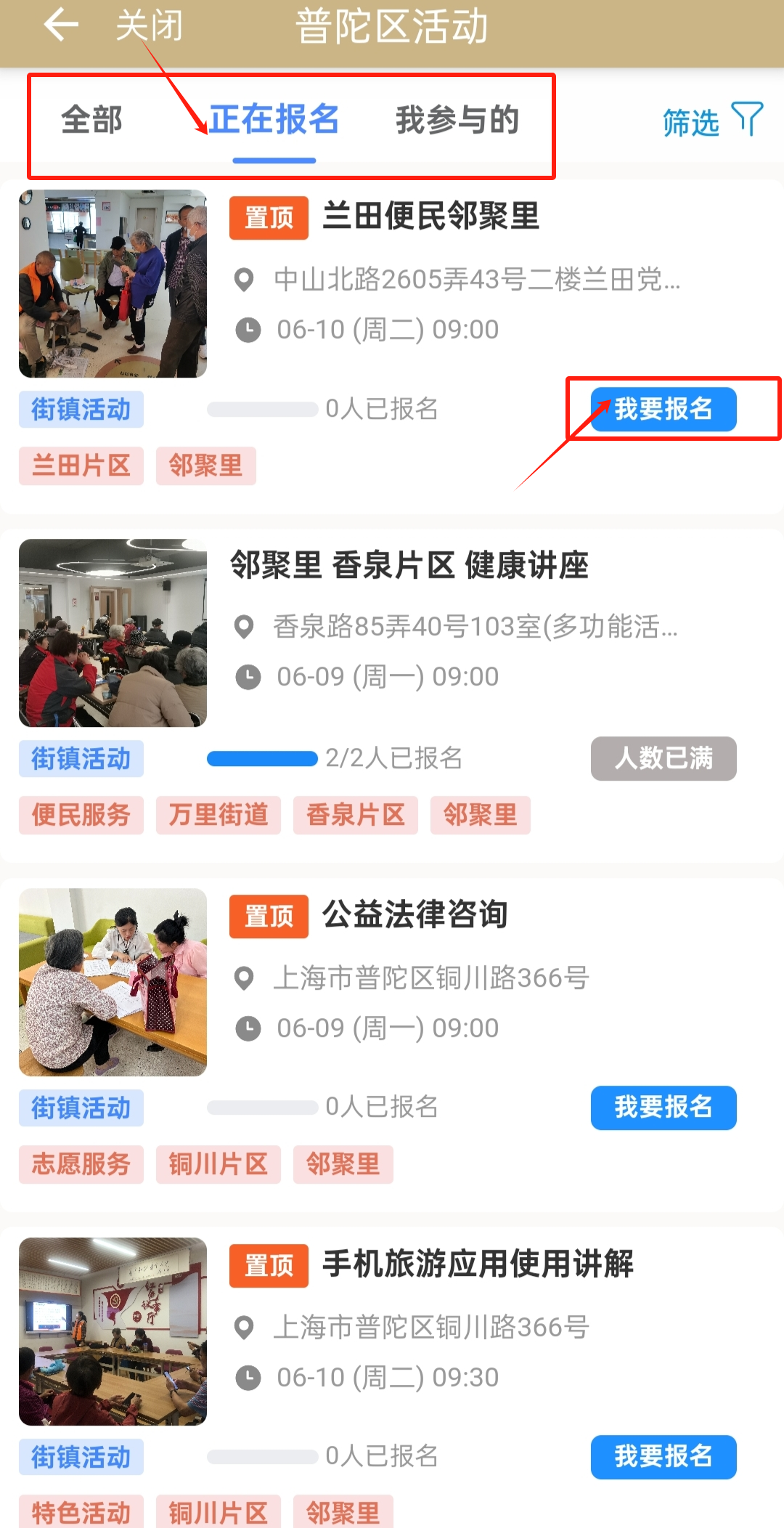Tap the back arrow in the header
Image resolution: width=784 pixels, height=1528 pixels.
coord(61,25)
